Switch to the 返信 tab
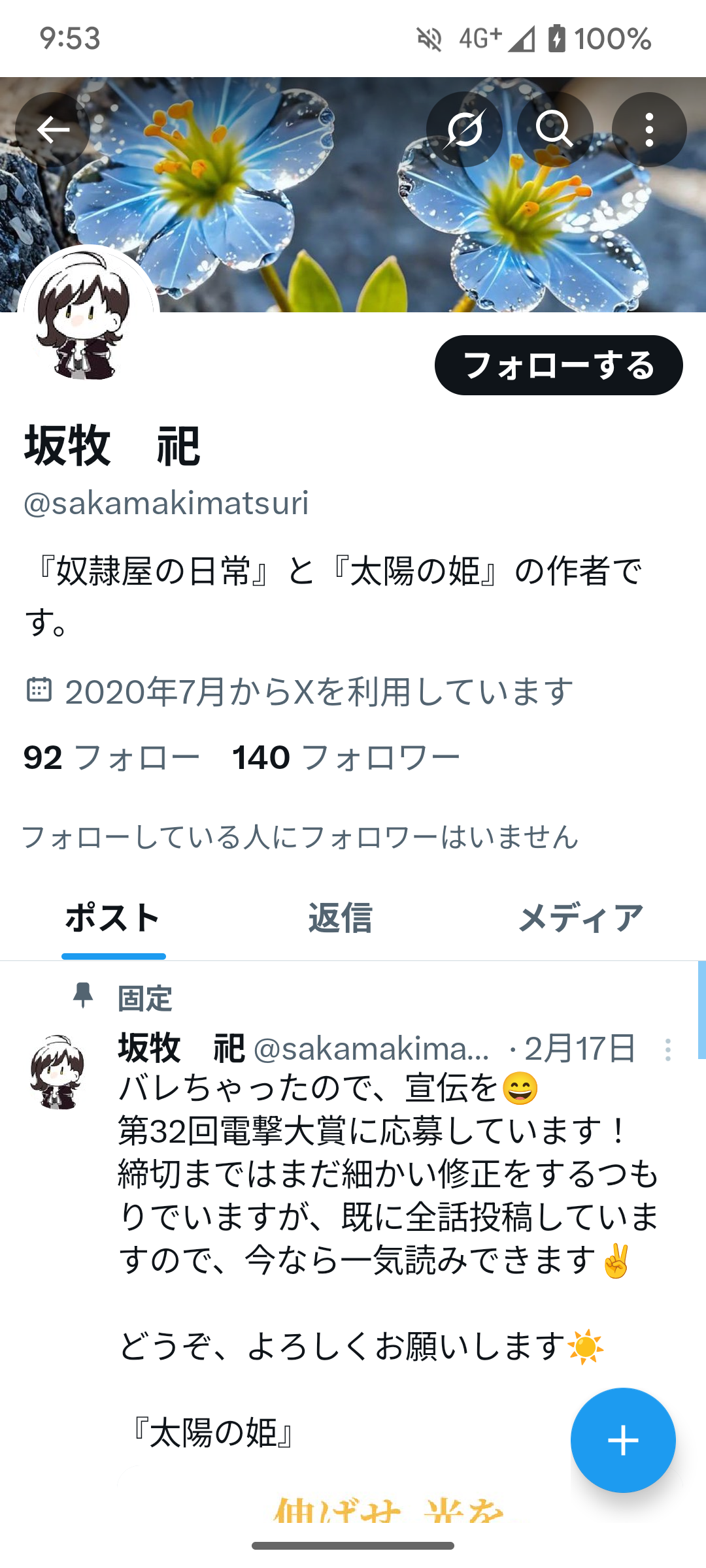 point(341,918)
